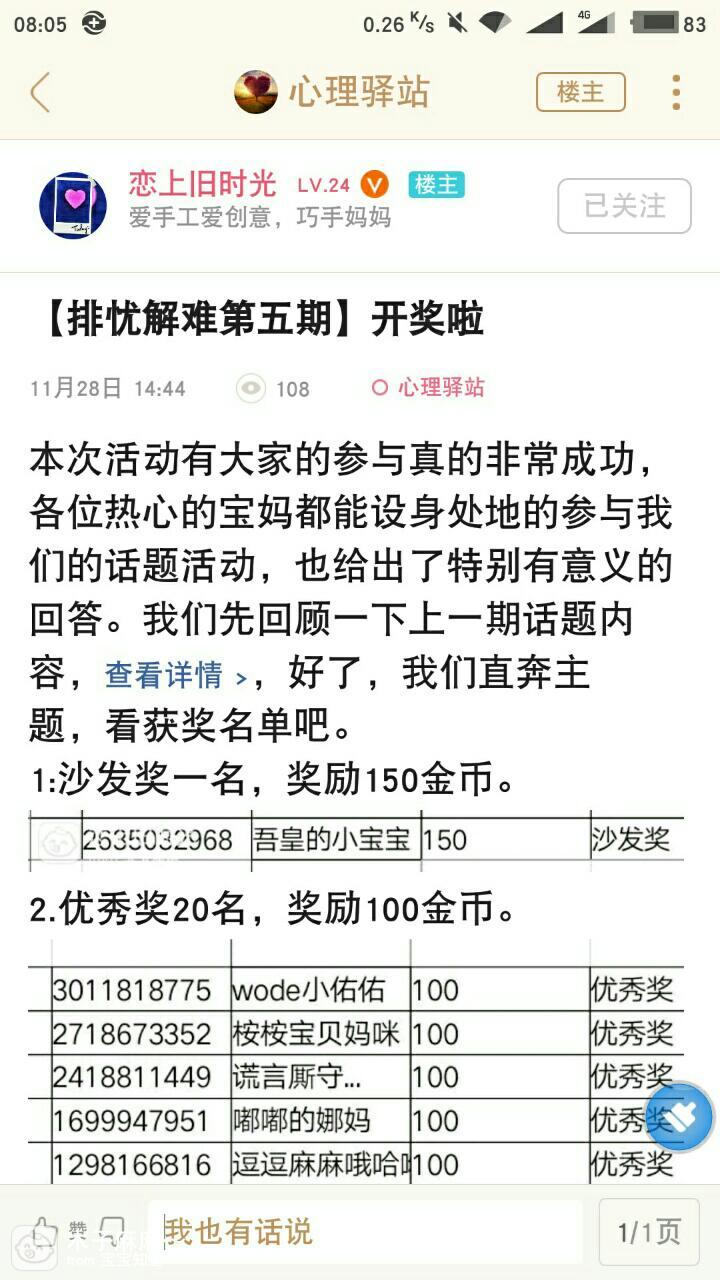Tap the blue floating round button
The image size is (720, 1280).
(x=680, y=1117)
